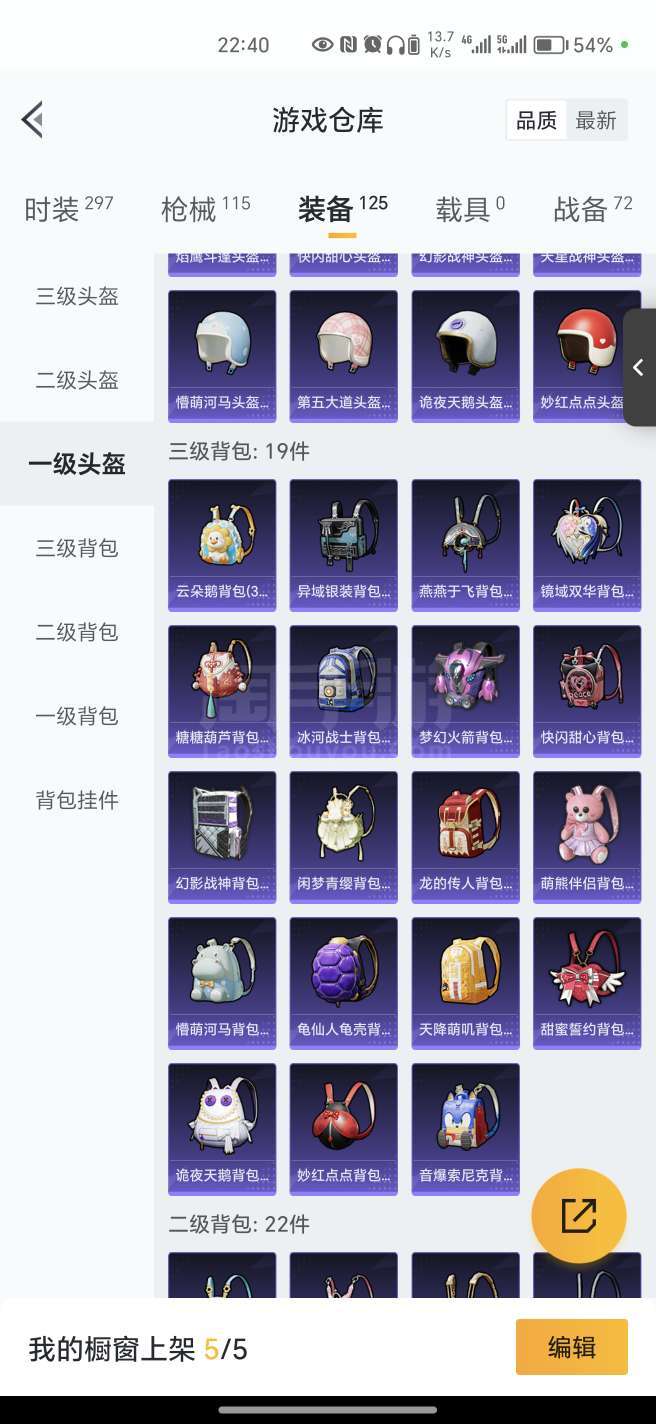The width and height of the screenshot is (656, 1424).
Task: Sort warehouse by 最新
Action: click(596, 121)
